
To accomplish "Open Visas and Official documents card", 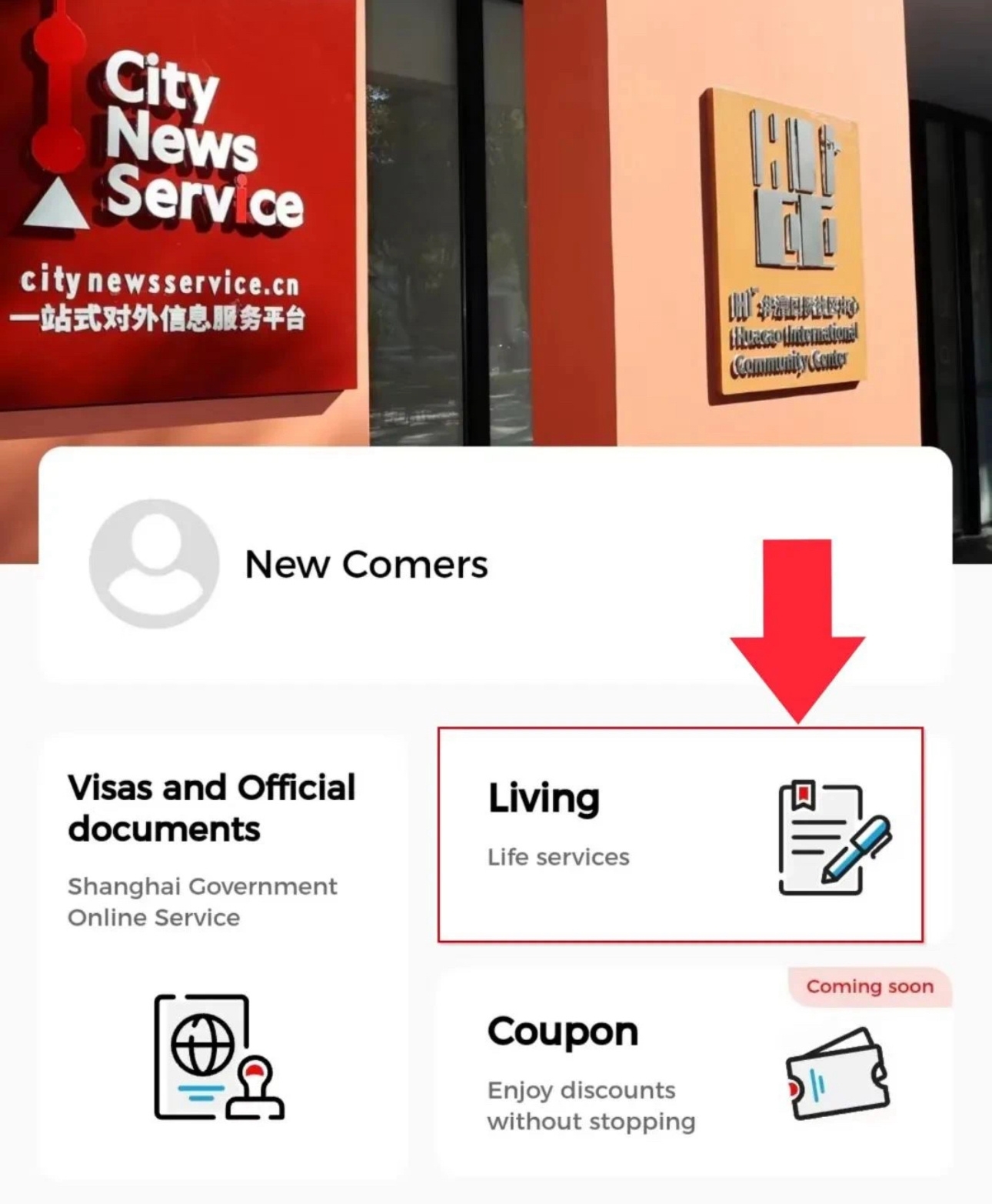I will (221, 954).
